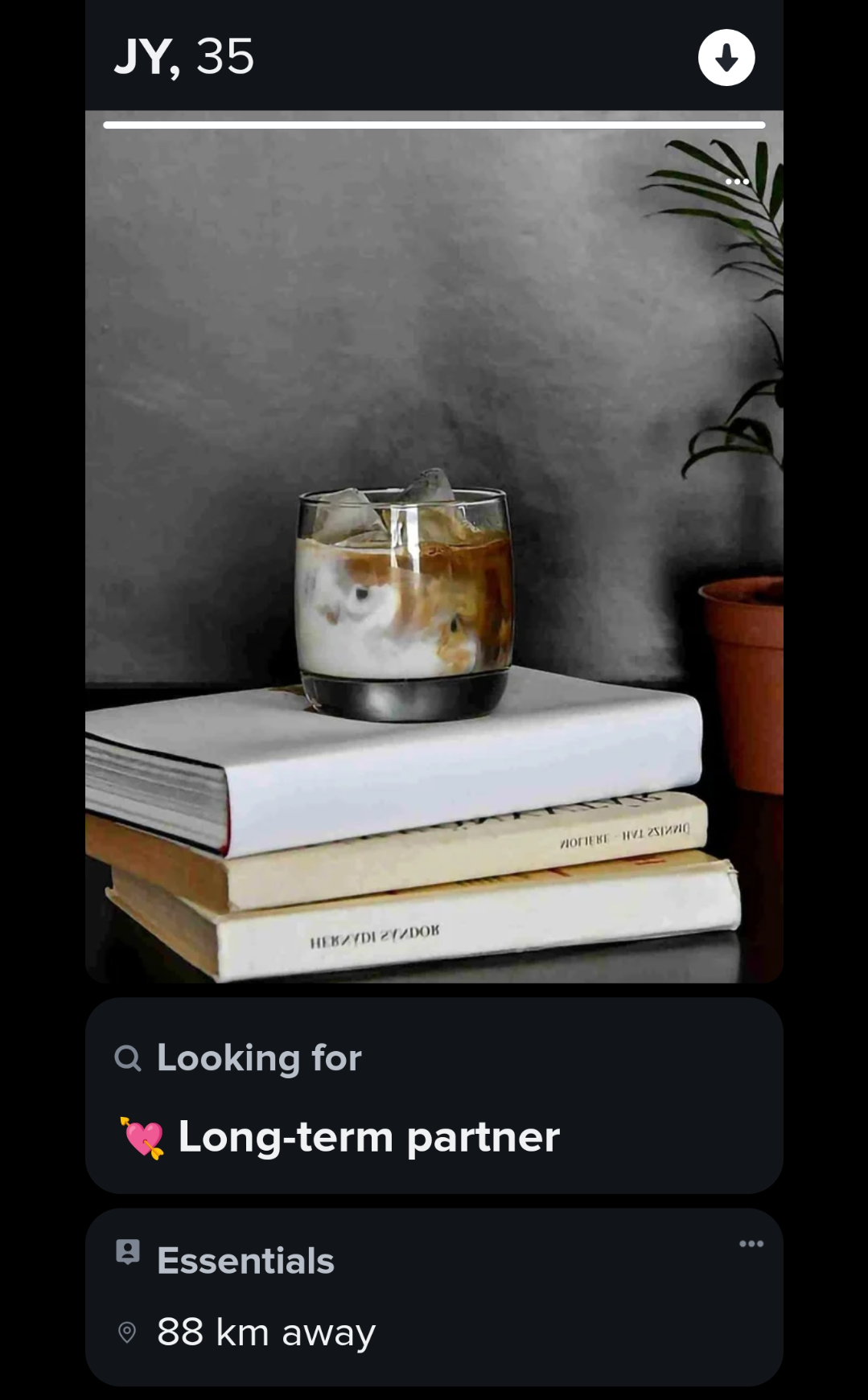Screen dimensions: 868x1400
Task: Open the Essentials section options menu
Action: click(x=751, y=1244)
